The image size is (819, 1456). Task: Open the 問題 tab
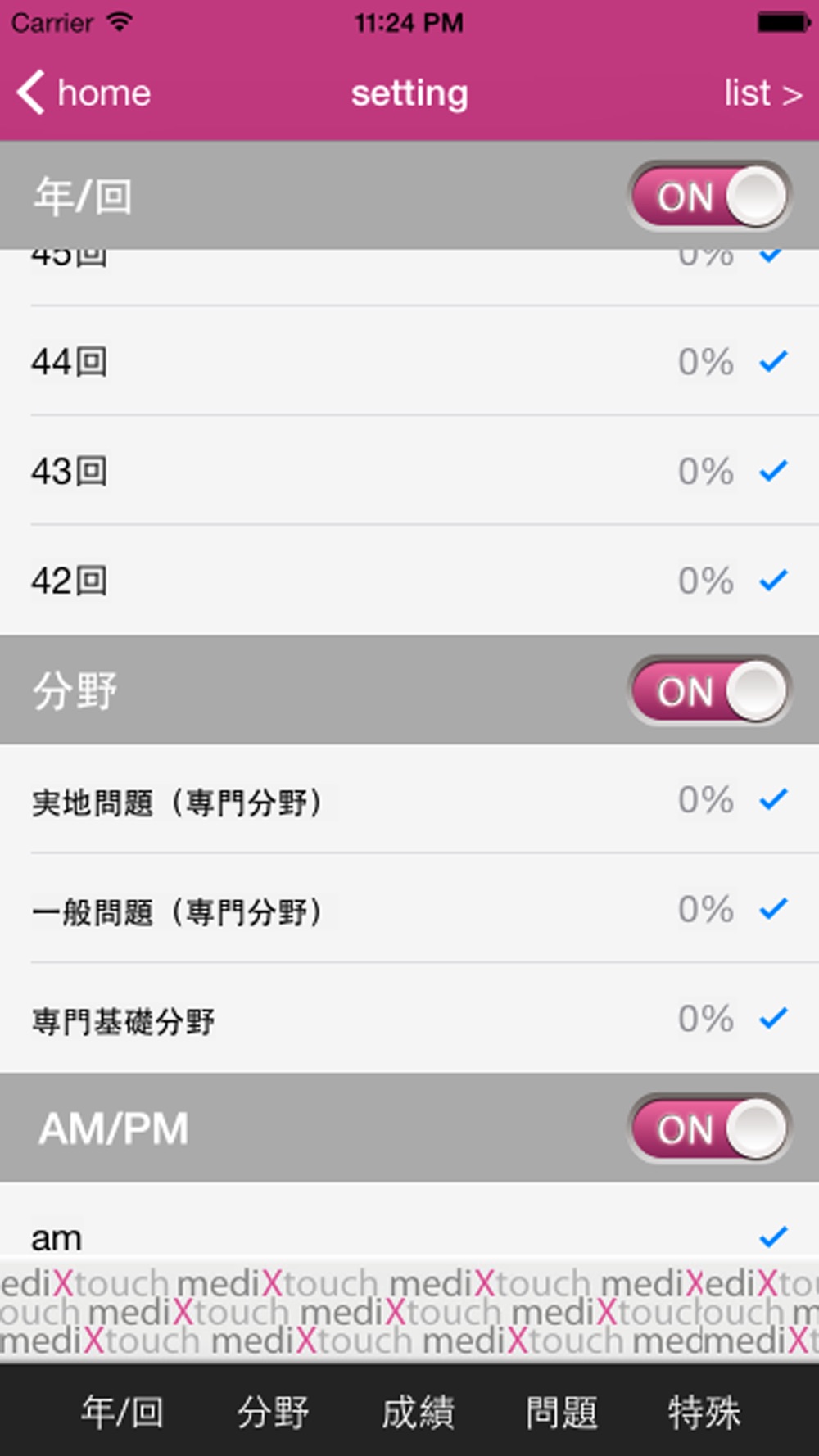coord(561,1412)
